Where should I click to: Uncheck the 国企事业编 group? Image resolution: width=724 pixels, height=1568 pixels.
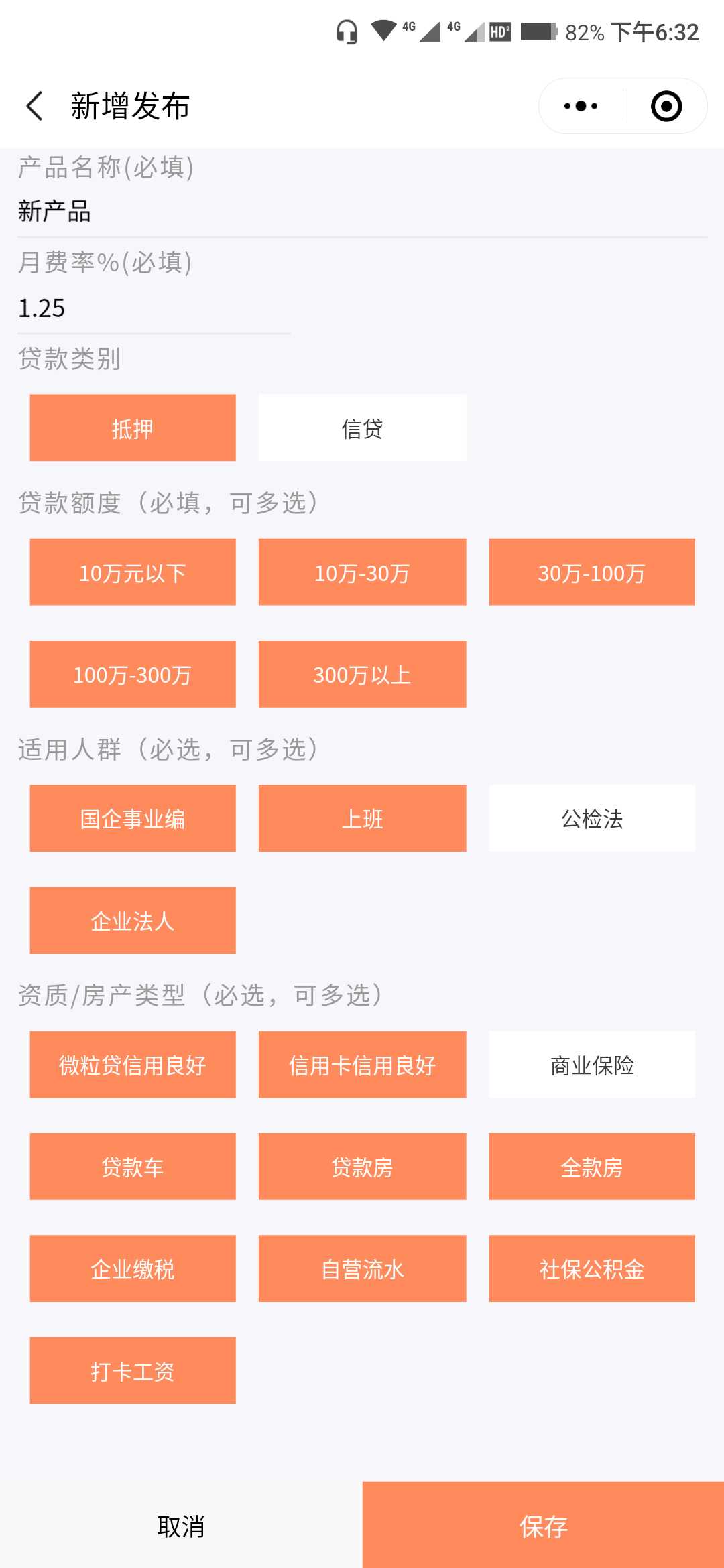click(133, 818)
